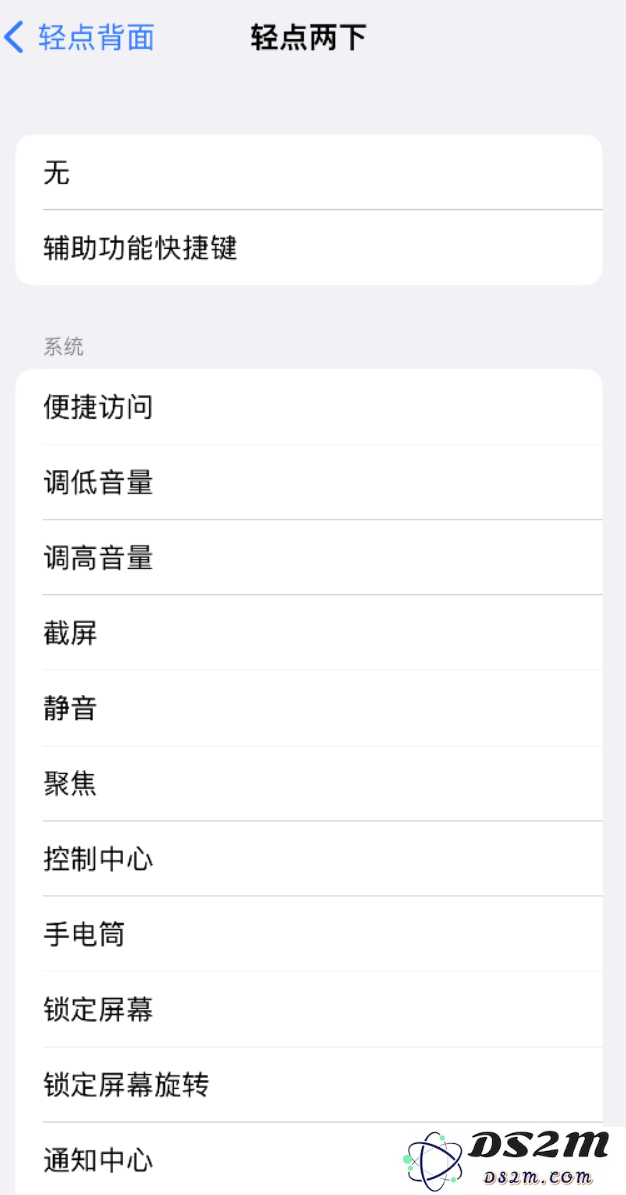Screen dimensions: 626x1195
Task: Choose 辅助功能快捷键
Action: point(309,248)
